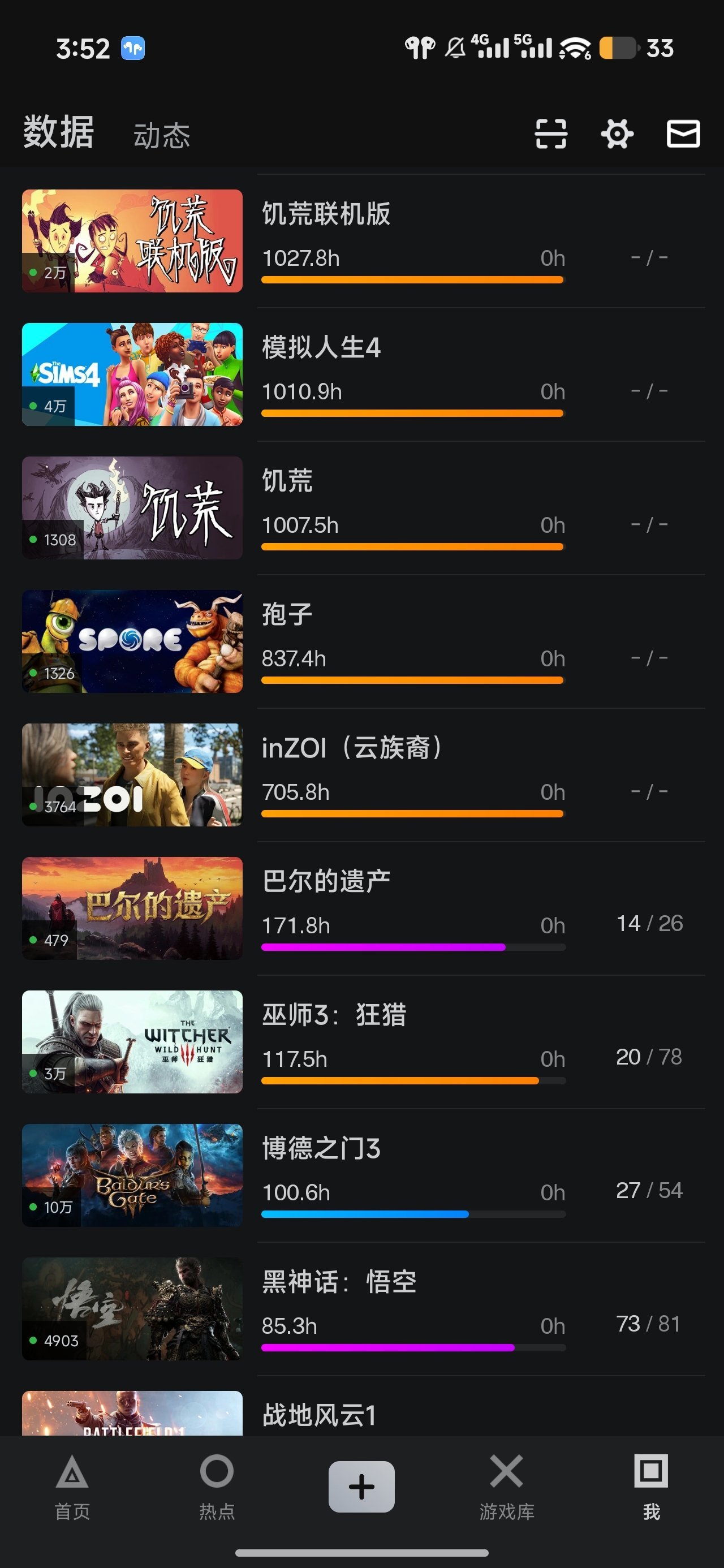Image resolution: width=724 pixels, height=1568 pixels.
Task: Open the mail inbox icon
Action: tap(683, 134)
